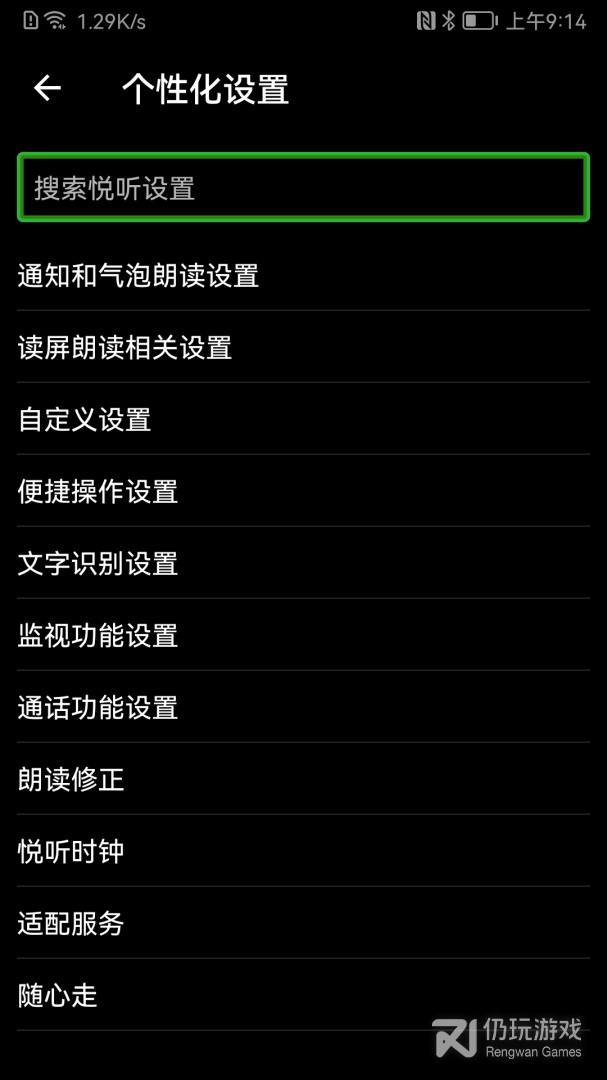Select 监视功能设置

(x=98, y=635)
